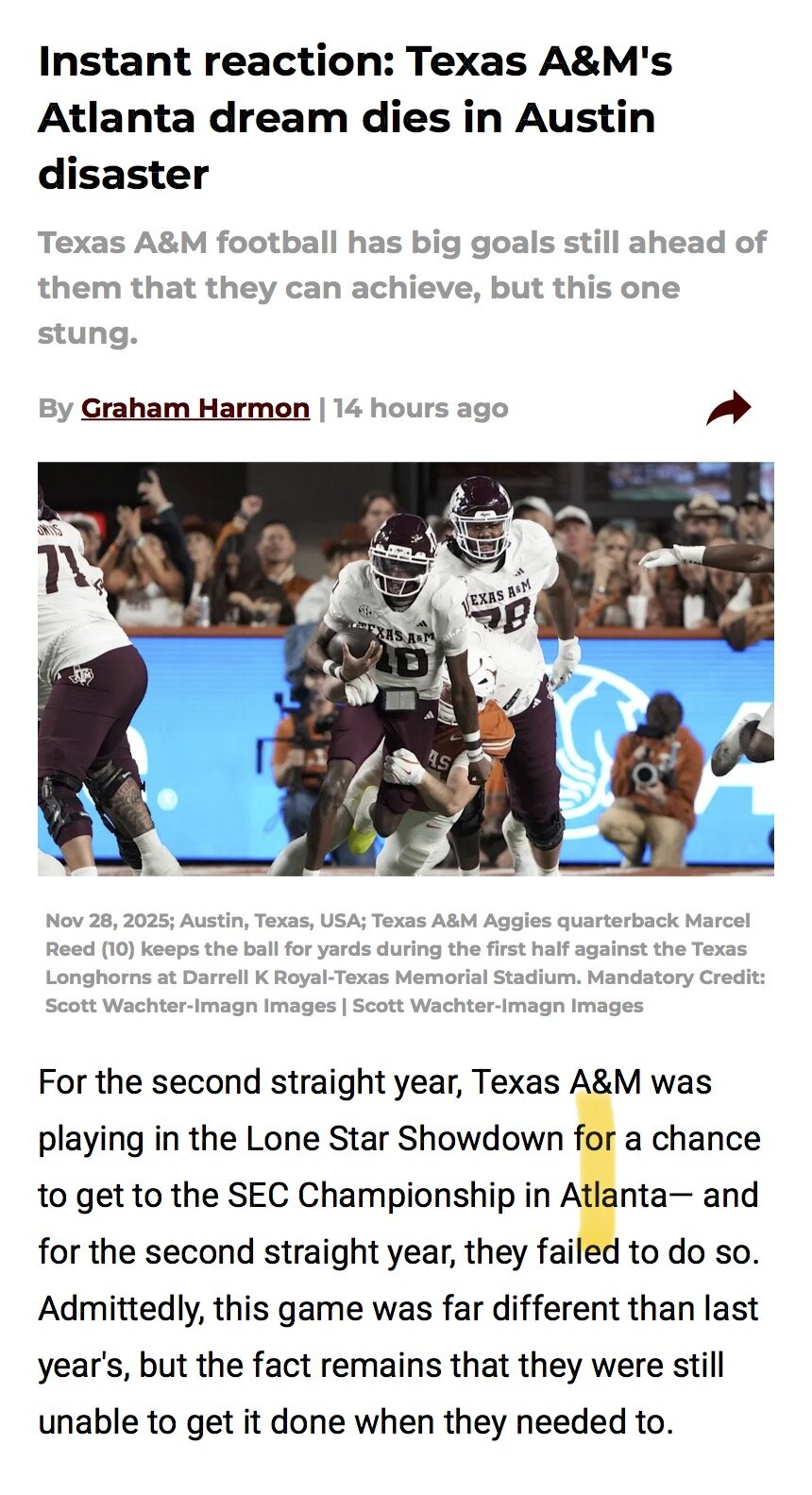Open author Graham Harmon's profile link

click(x=195, y=408)
